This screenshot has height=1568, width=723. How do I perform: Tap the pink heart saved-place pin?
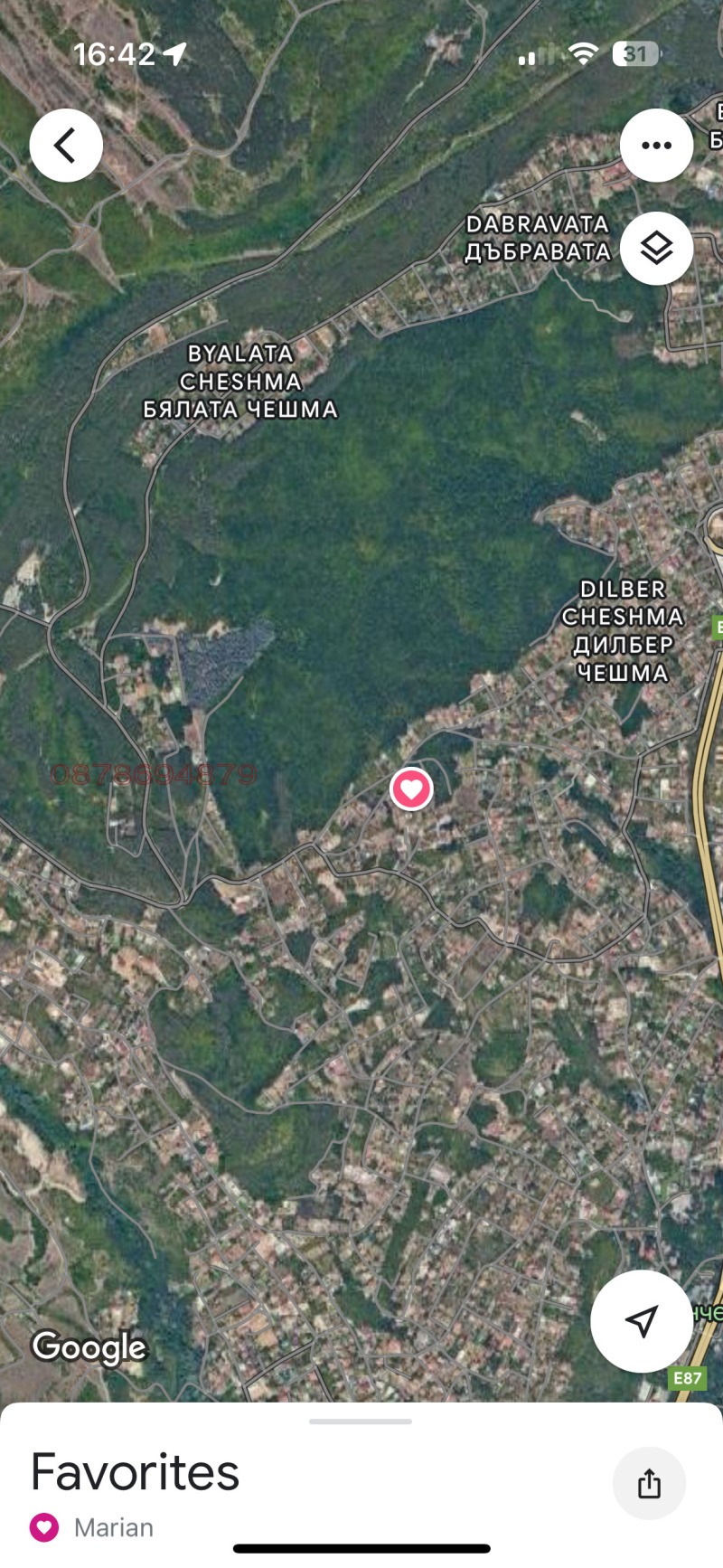click(411, 789)
